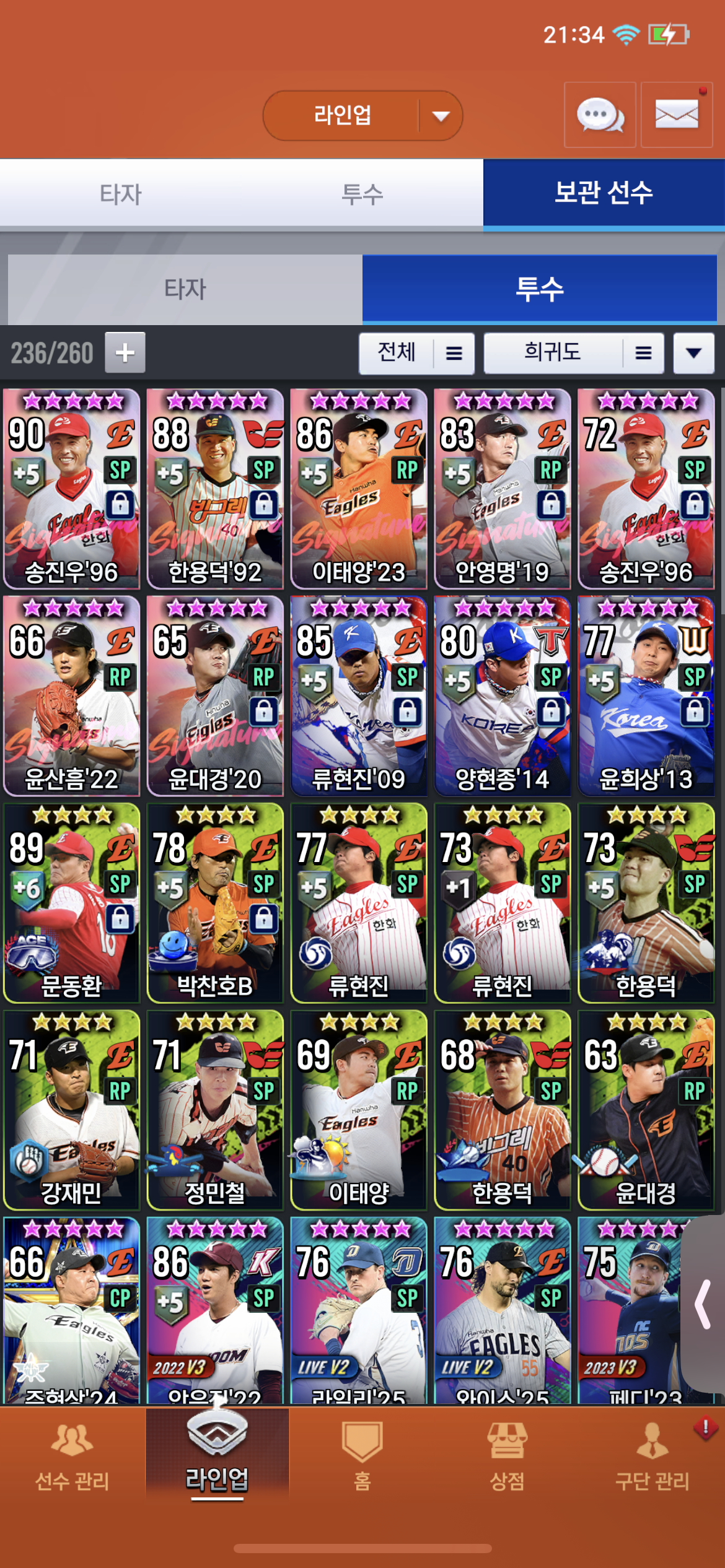Viewport: 725px width, 1568px height.
Task: Open the 한용덕'92 player card
Action: click(215, 489)
